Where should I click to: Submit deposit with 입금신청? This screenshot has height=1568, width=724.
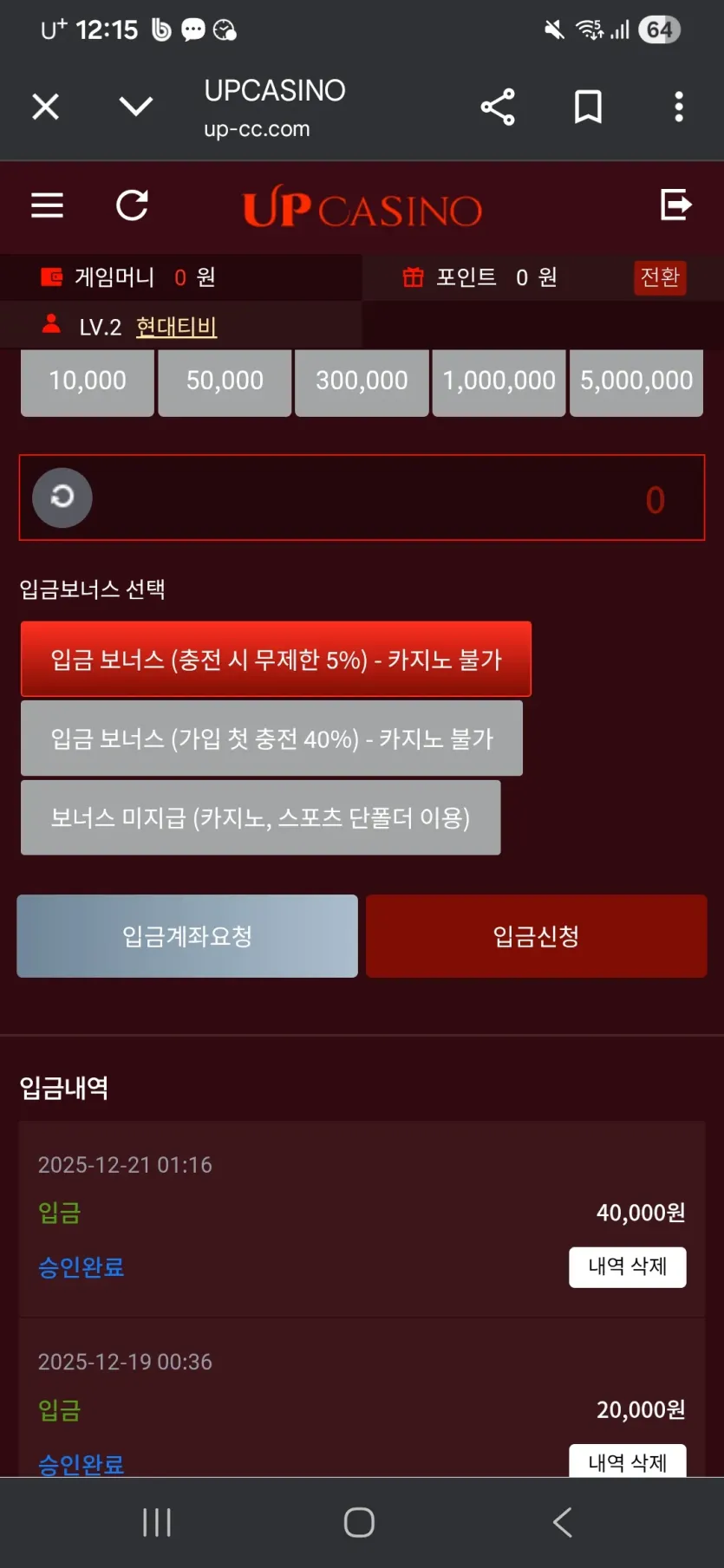537,936
